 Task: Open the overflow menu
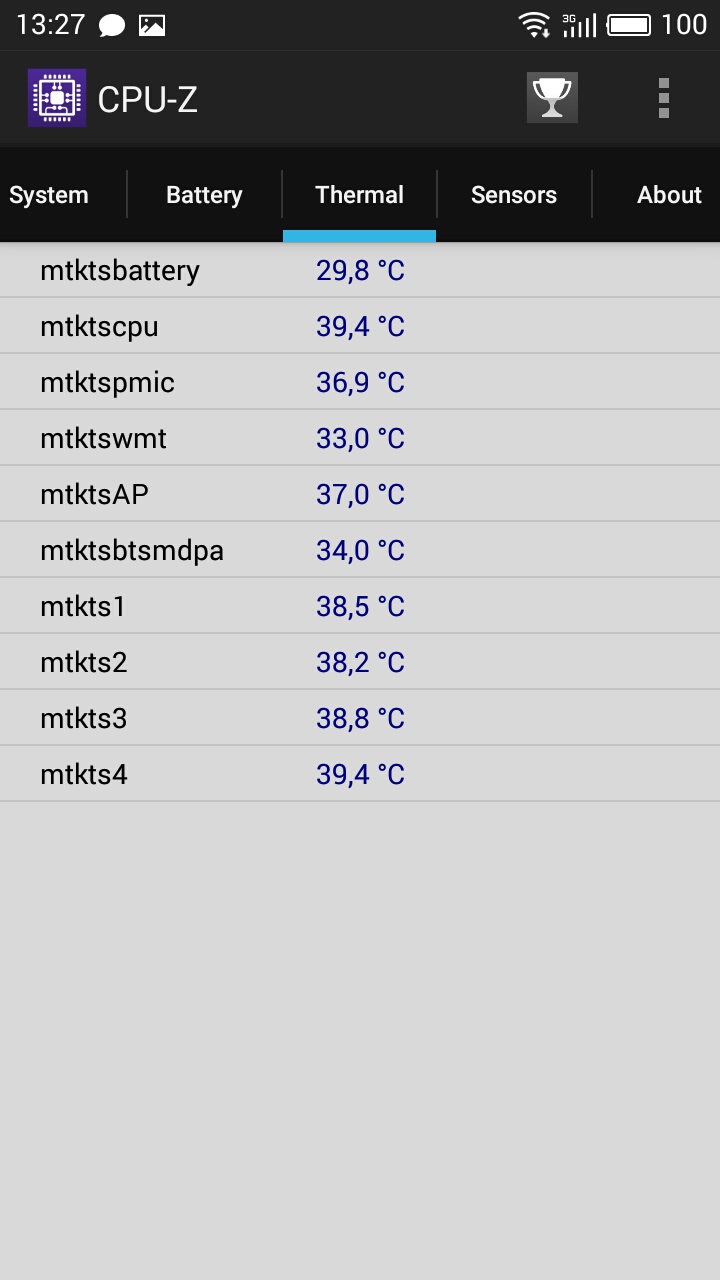pos(664,98)
